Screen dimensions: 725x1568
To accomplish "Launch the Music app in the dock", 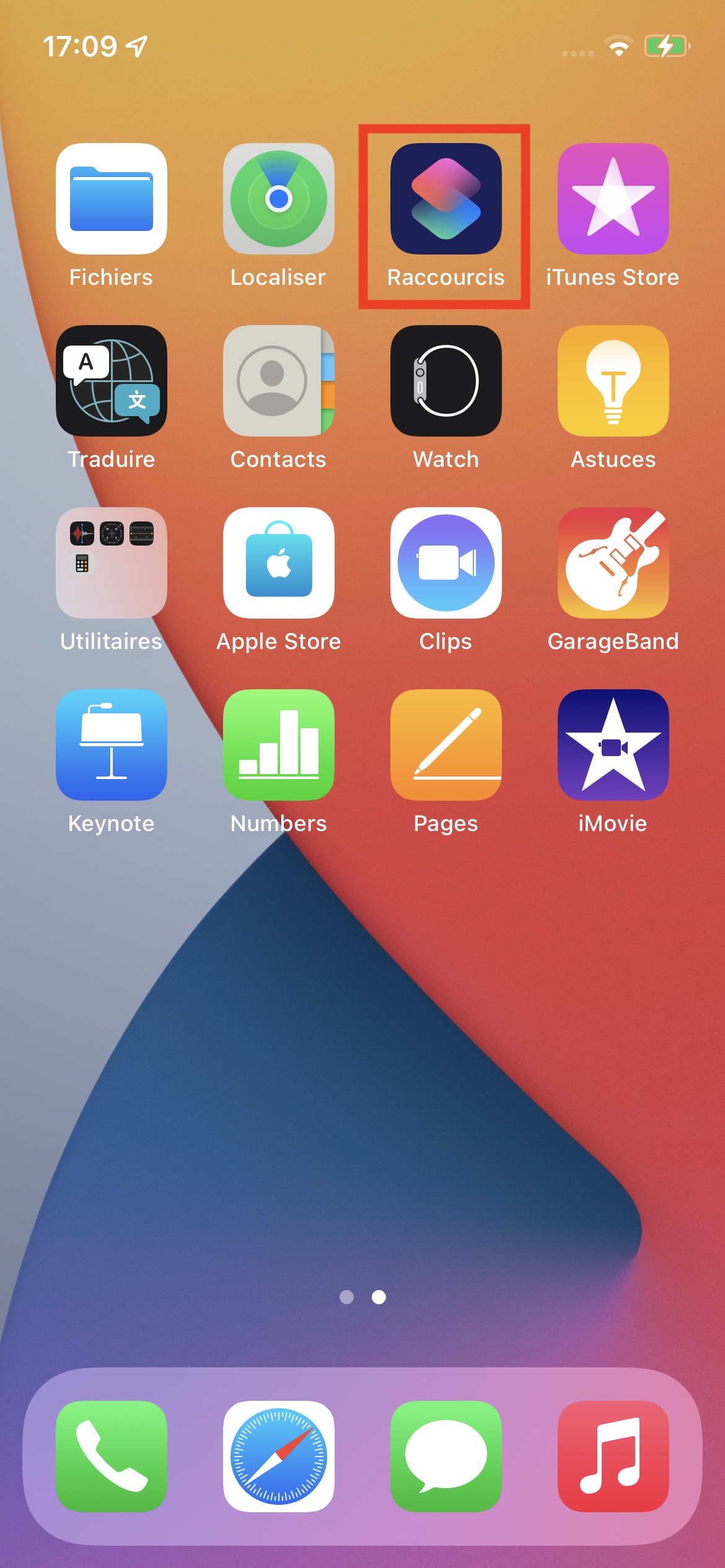I will [x=613, y=1456].
